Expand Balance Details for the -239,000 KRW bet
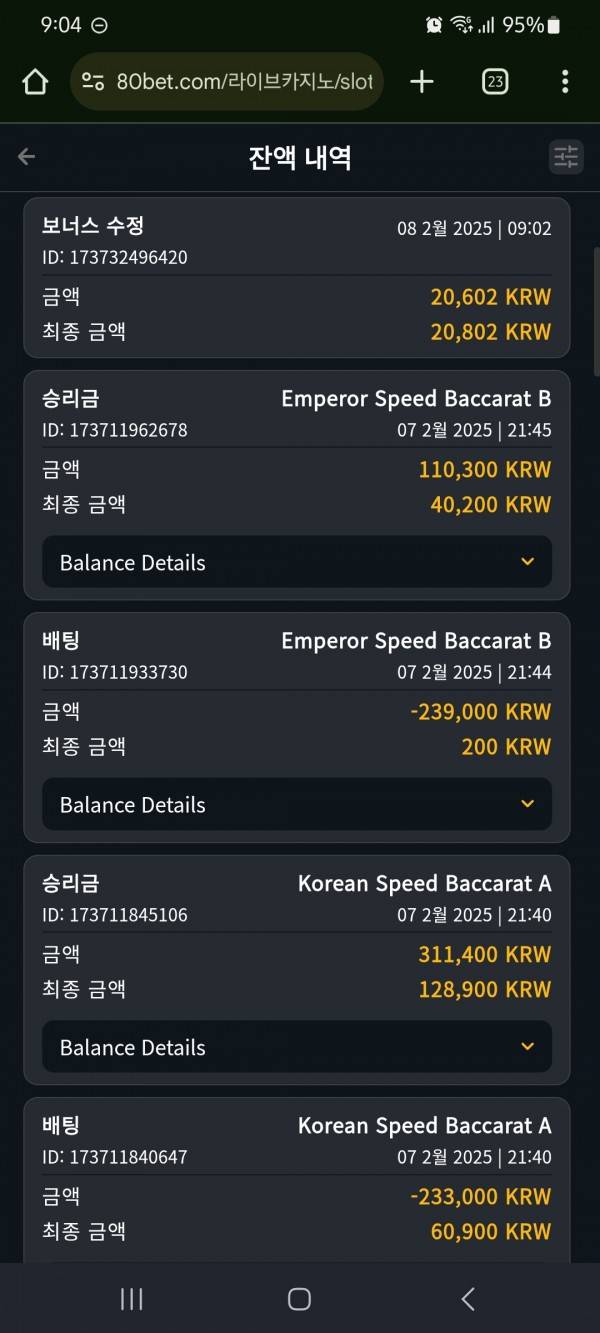 [x=297, y=804]
